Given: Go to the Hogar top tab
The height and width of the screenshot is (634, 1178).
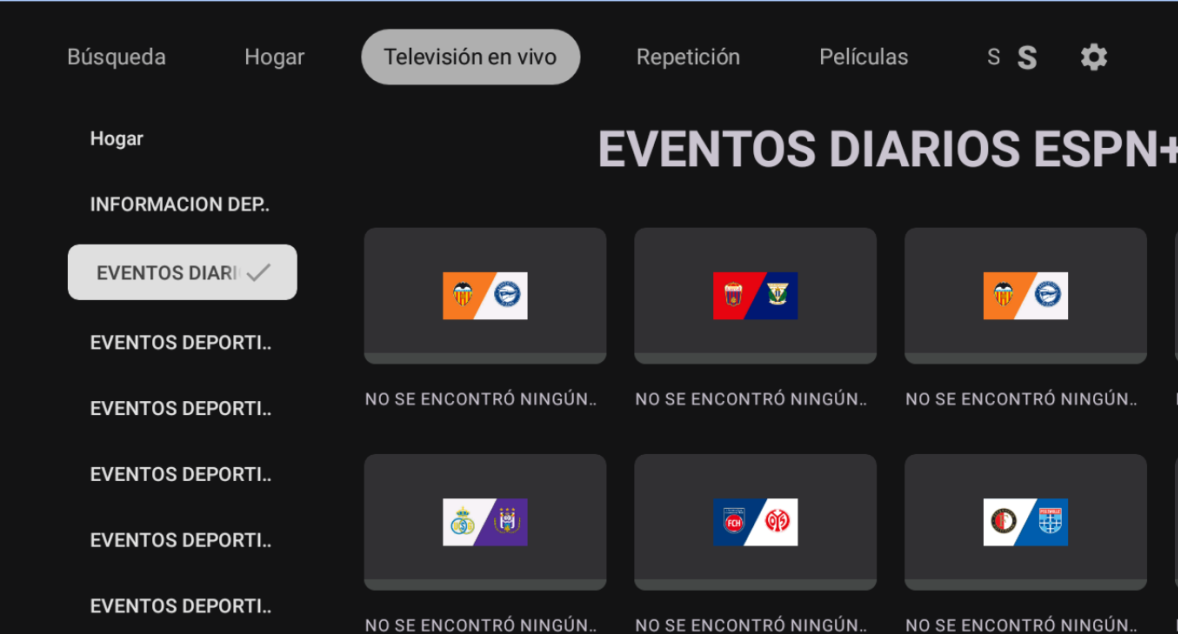Looking at the screenshot, I should (x=274, y=57).
